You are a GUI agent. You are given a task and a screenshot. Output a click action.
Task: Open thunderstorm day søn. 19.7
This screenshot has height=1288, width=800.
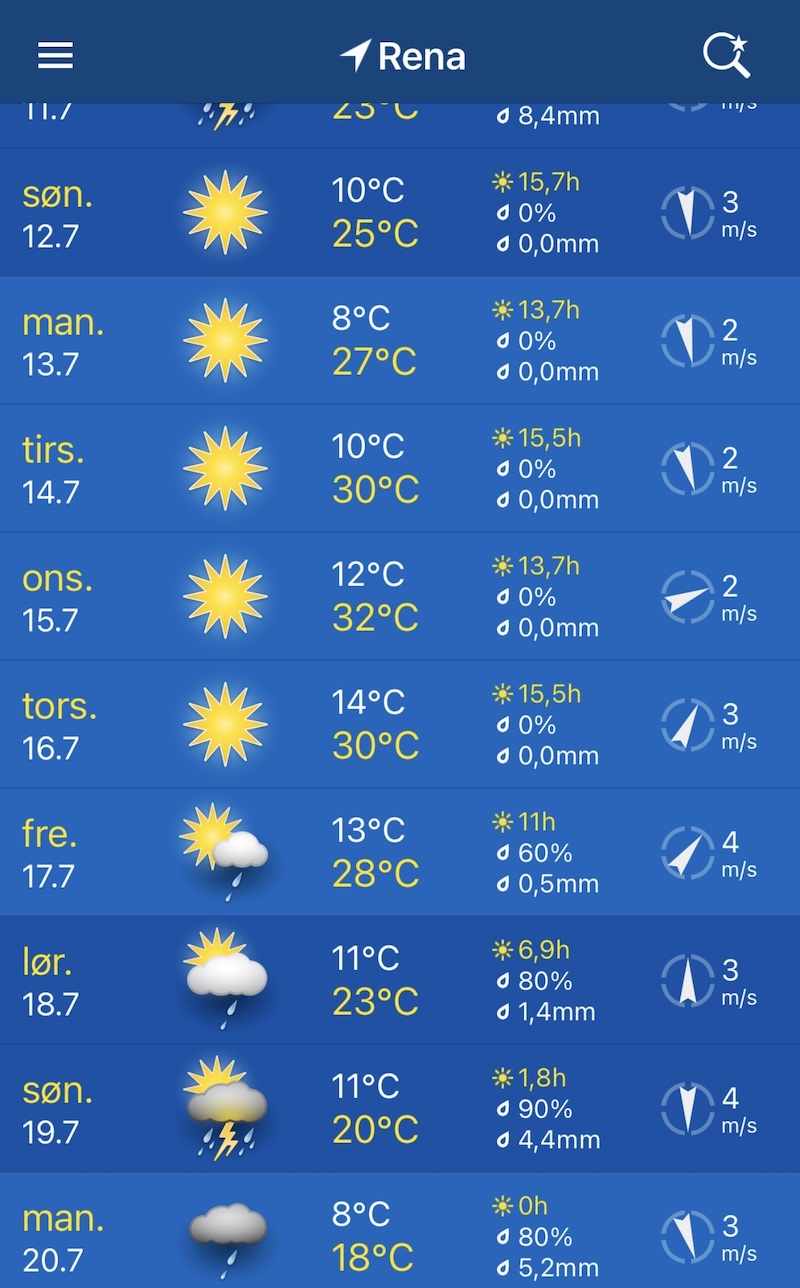[x=400, y=1109]
